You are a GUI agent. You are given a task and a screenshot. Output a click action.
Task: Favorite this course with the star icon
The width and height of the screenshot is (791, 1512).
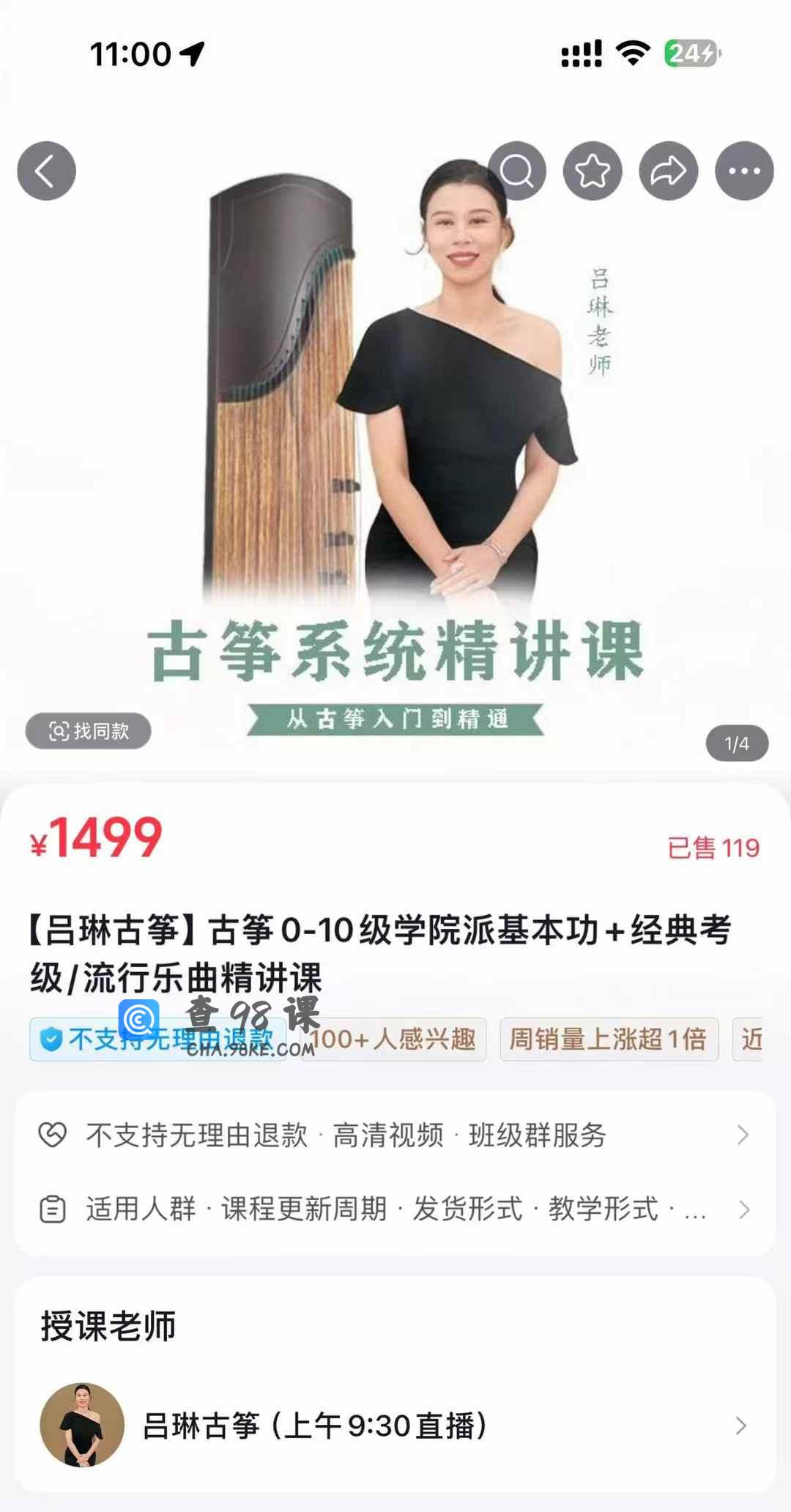pos(593,171)
